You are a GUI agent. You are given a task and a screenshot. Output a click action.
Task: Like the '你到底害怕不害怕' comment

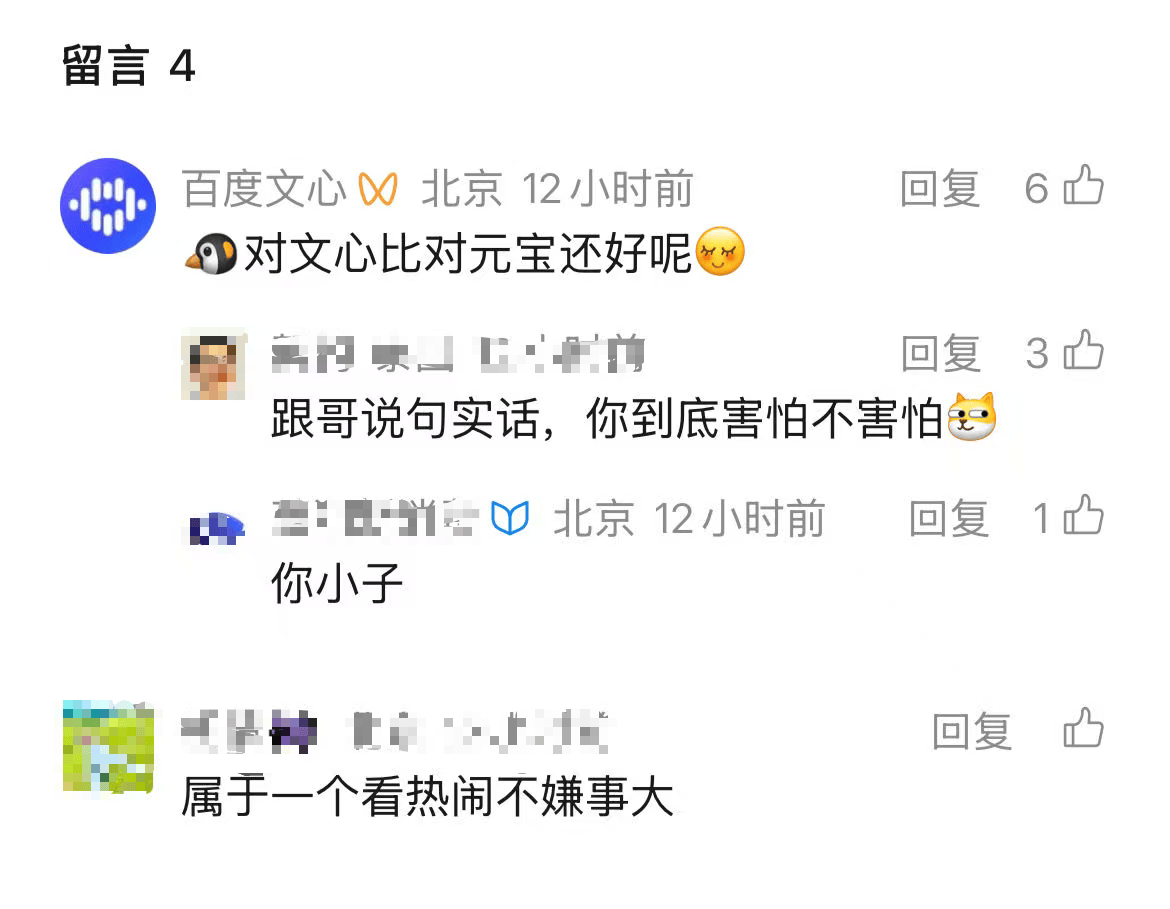point(1083,352)
